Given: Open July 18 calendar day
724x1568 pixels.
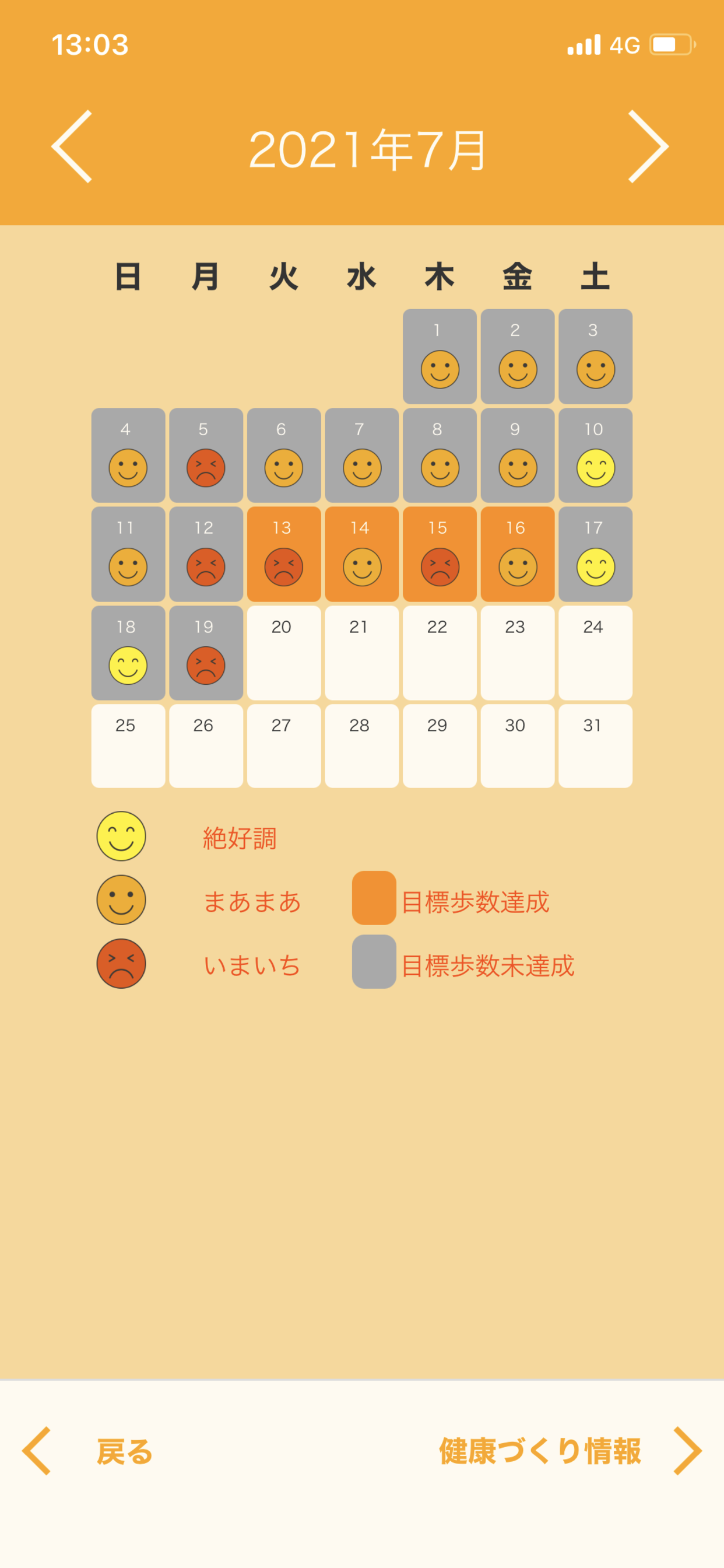Looking at the screenshot, I should (x=128, y=653).
